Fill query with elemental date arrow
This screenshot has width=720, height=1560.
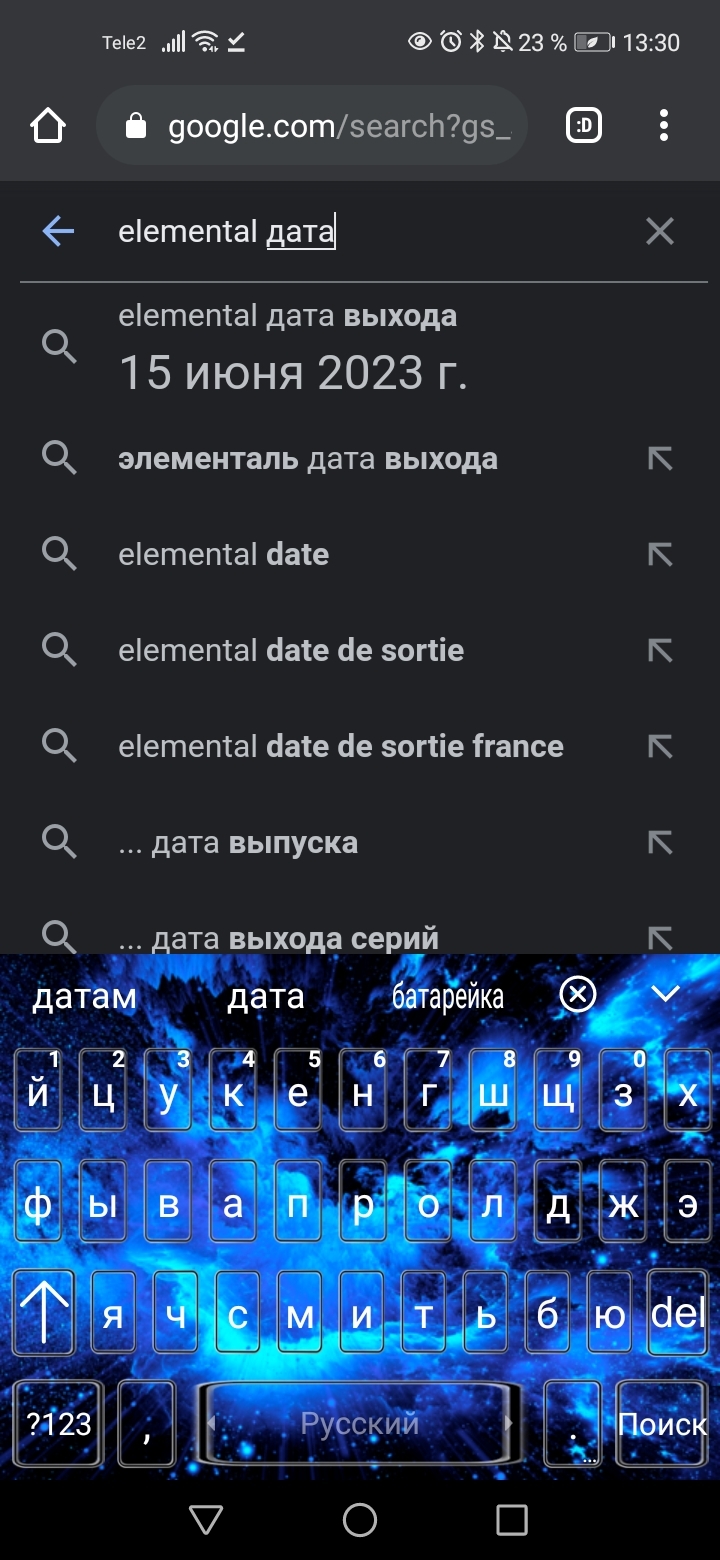(x=660, y=555)
